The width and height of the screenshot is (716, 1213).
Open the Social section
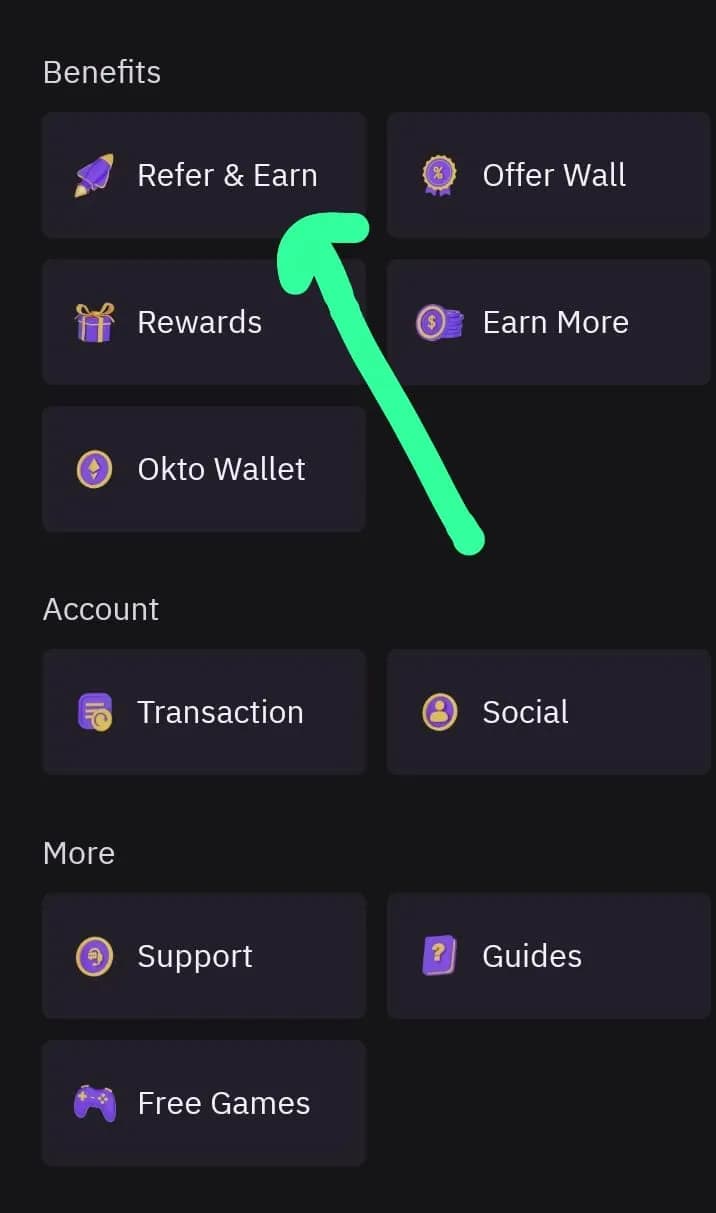[x=548, y=712]
